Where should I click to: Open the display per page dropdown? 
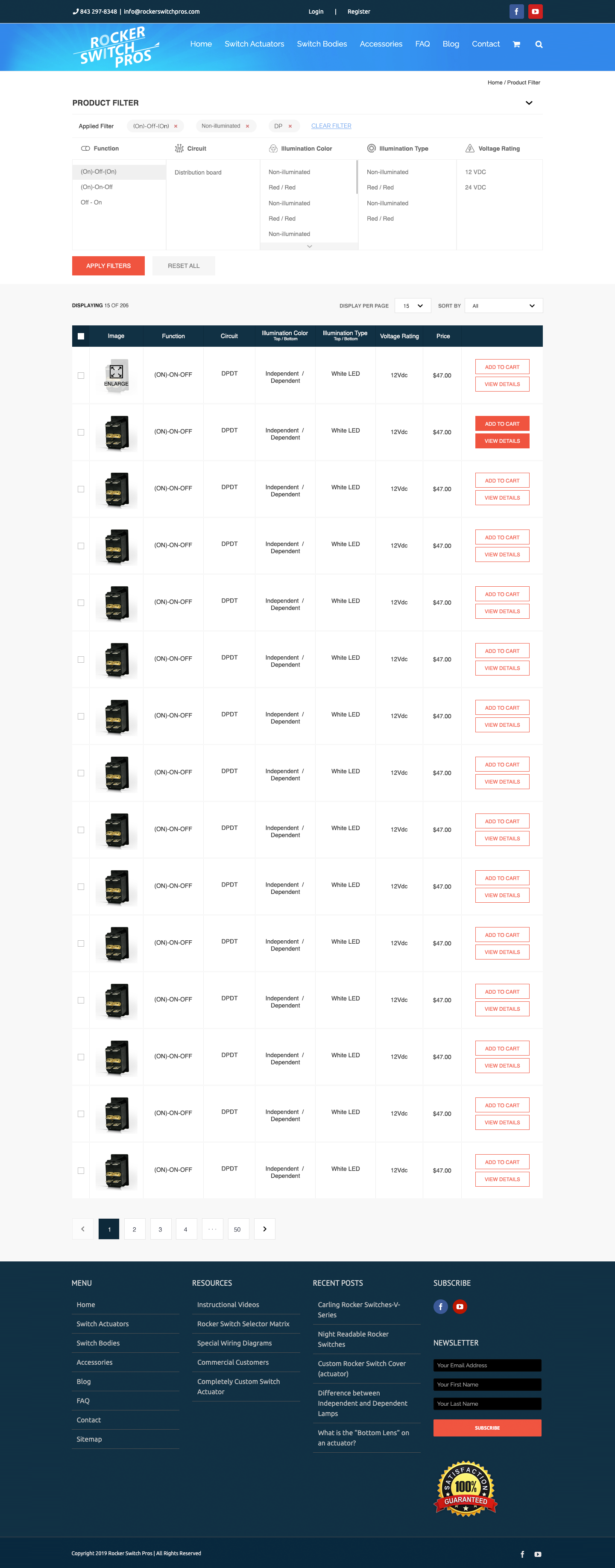pos(412,306)
